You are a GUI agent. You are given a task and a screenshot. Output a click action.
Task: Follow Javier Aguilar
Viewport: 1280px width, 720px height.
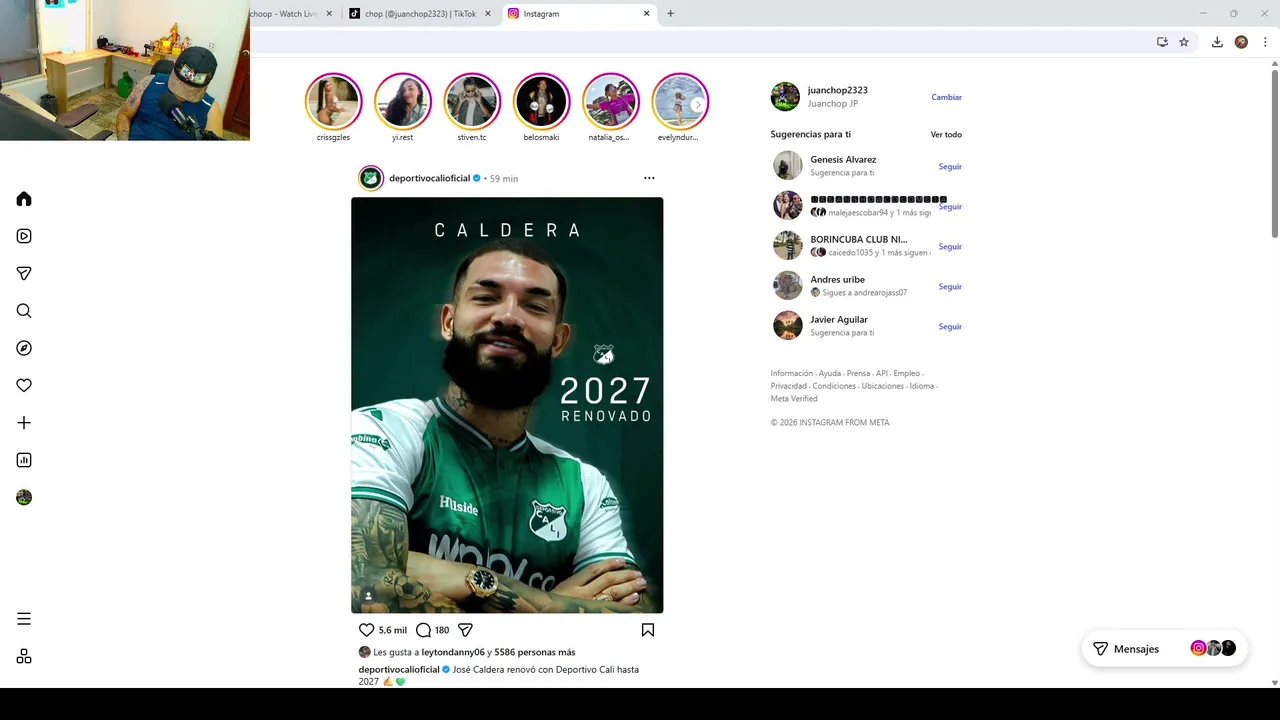pyautogui.click(x=949, y=327)
